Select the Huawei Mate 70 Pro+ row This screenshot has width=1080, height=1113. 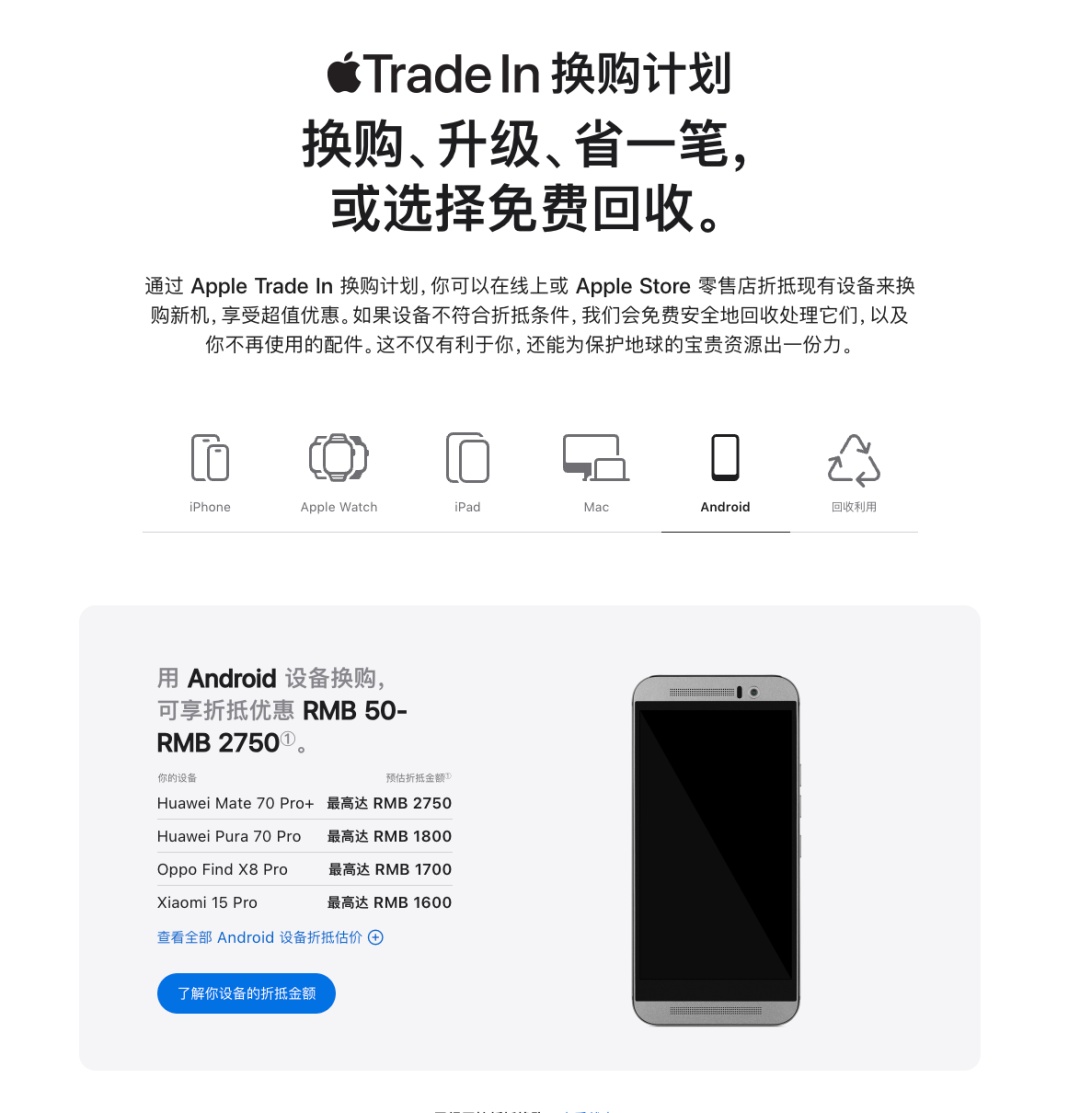(304, 803)
